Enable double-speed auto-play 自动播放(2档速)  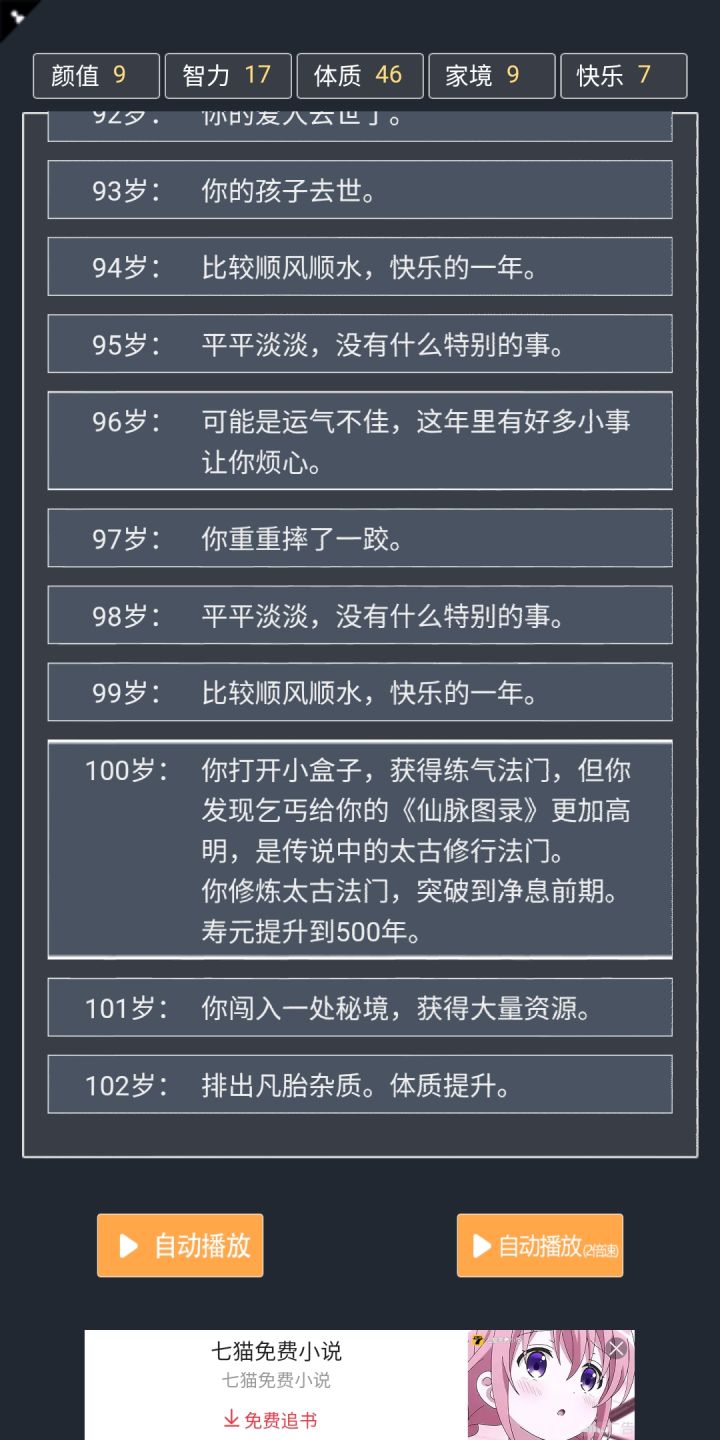click(x=540, y=1246)
